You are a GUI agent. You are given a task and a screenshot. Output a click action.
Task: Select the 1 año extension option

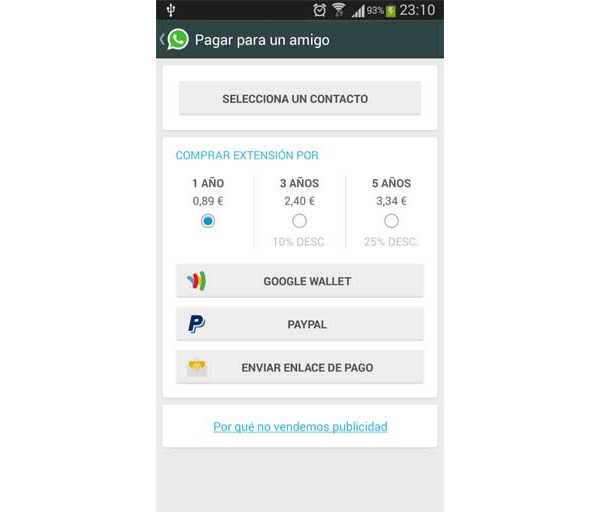[x=208, y=221]
